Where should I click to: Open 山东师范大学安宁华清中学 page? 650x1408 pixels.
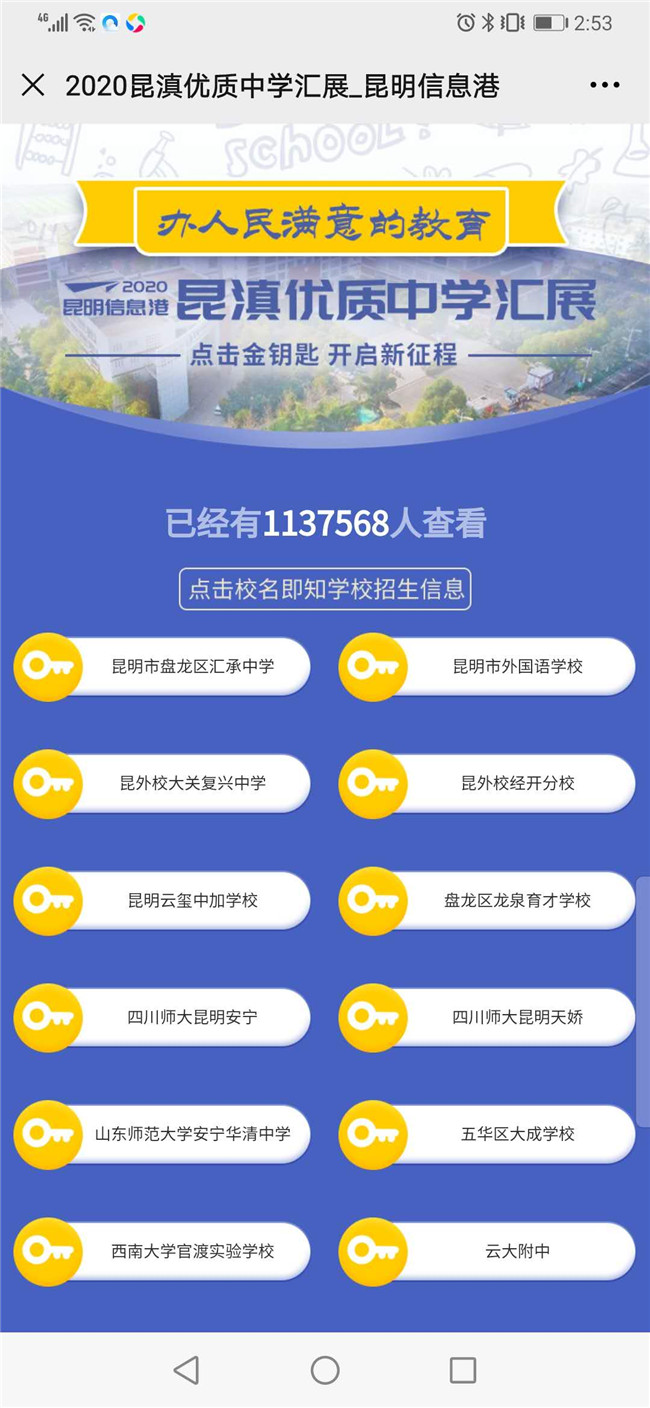(192, 1134)
